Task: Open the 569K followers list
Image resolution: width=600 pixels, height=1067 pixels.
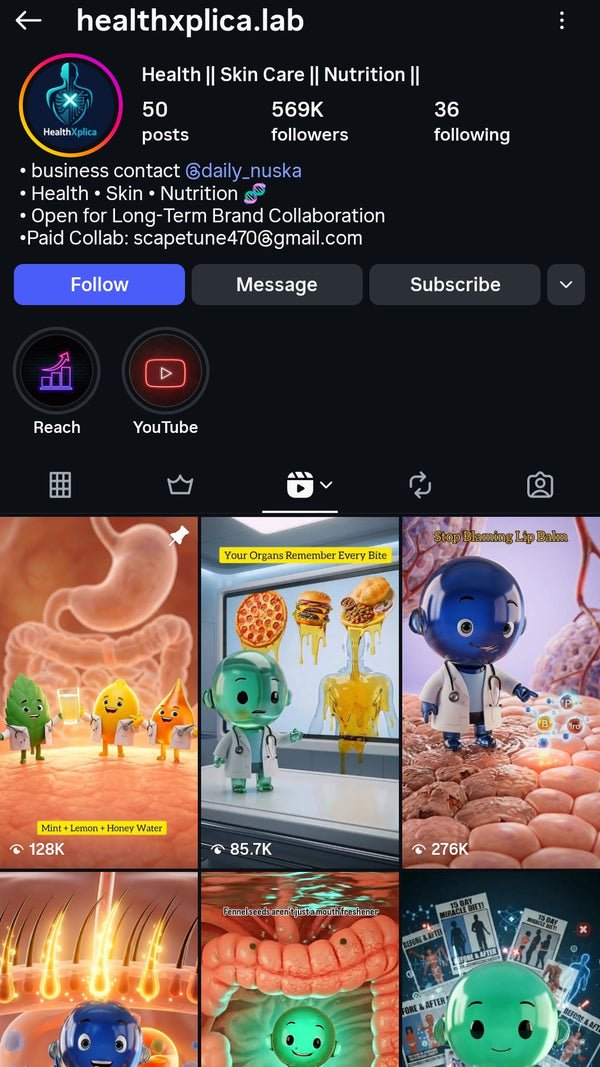Action: pos(310,121)
